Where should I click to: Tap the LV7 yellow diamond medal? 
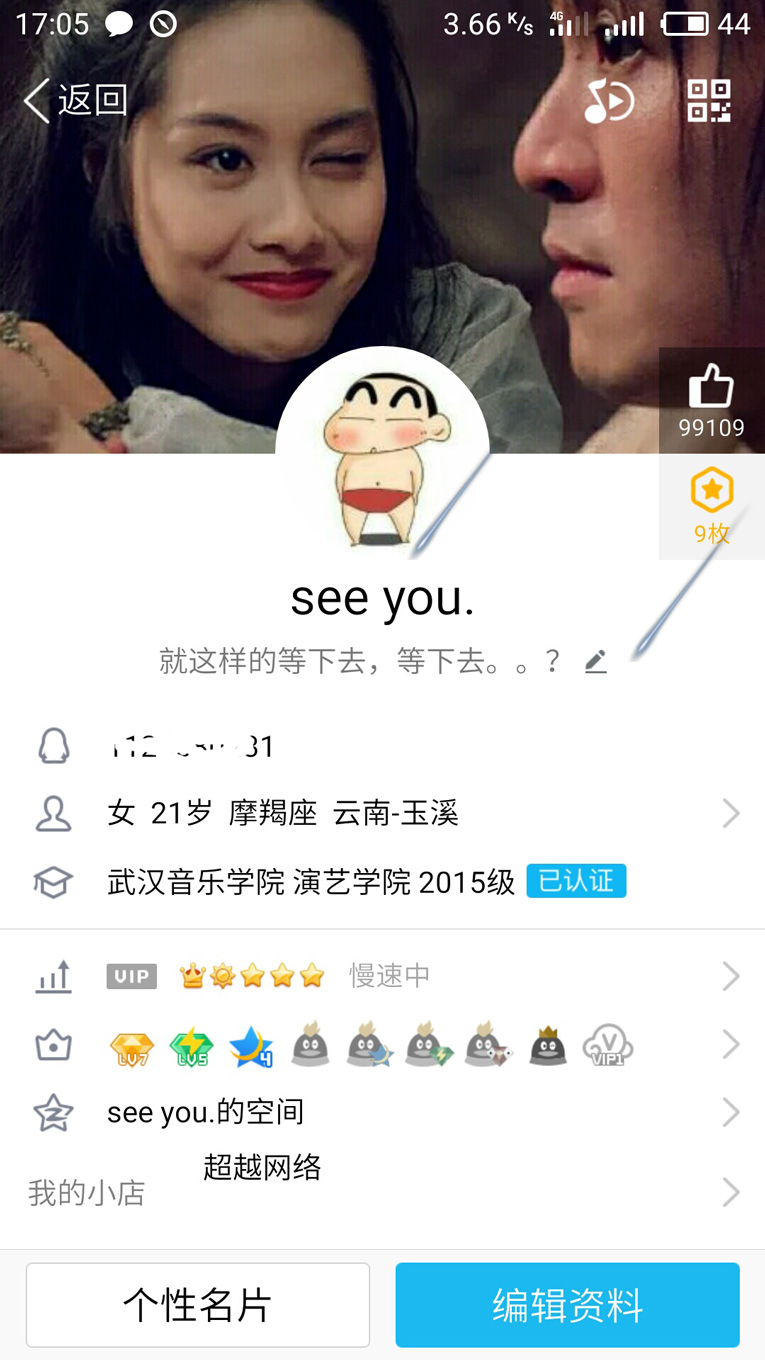(131, 1044)
